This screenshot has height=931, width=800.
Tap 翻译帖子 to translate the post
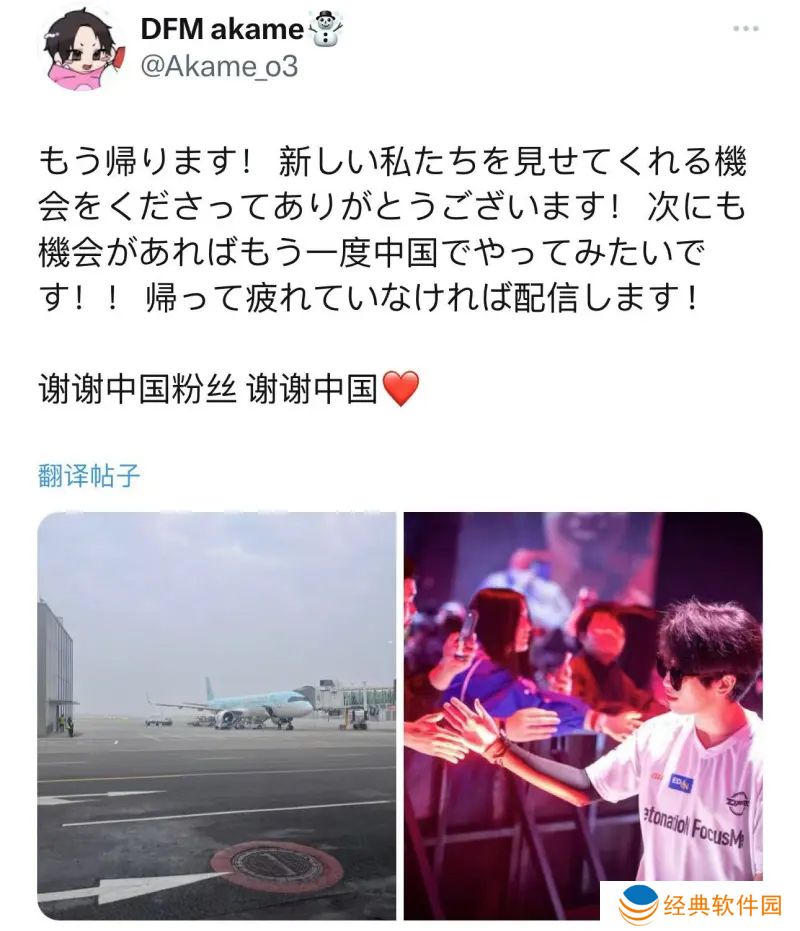(89, 475)
